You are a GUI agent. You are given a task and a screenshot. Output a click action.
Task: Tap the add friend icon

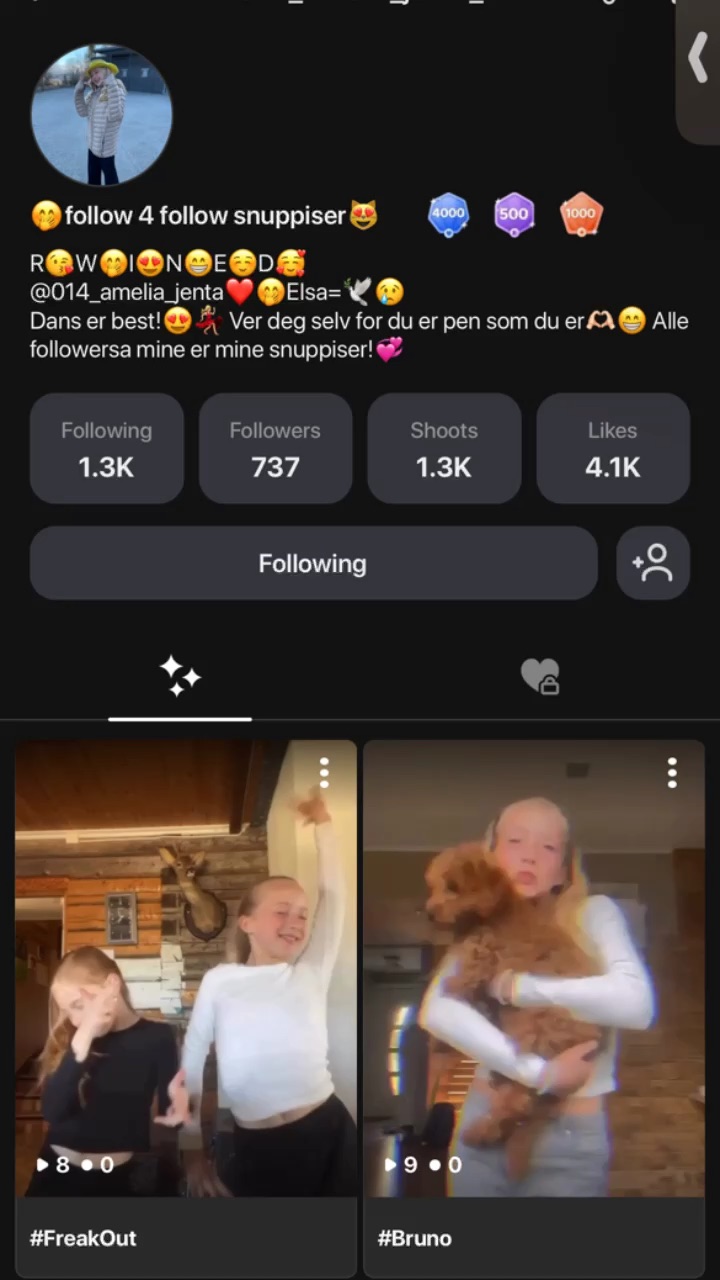653,563
